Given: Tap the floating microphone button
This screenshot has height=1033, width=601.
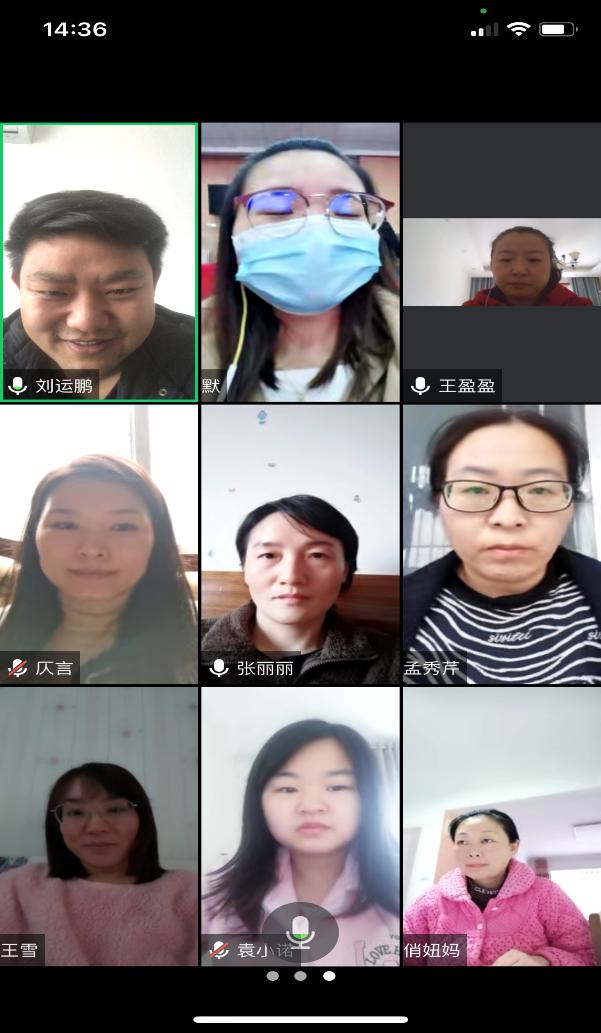Looking at the screenshot, I should point(300,932).
